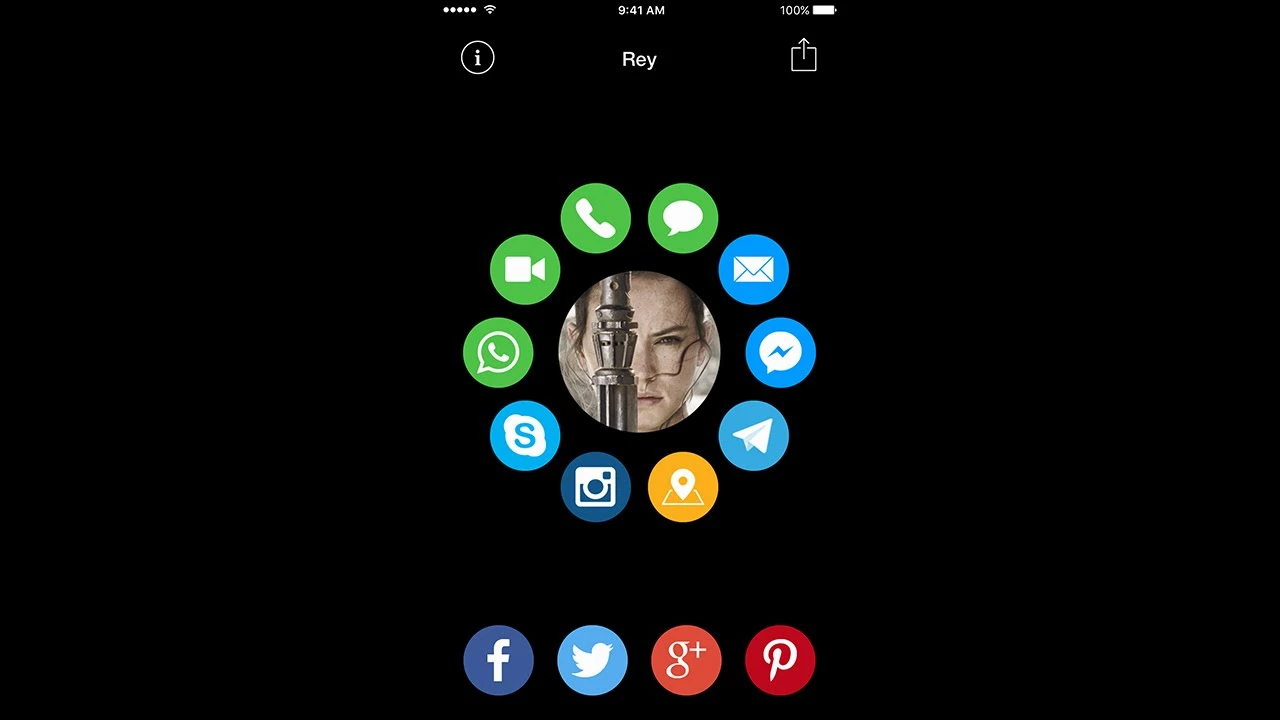Open the contact's Instagram profile
Viewport: 1280px width, 720px height.
click(596, 487)
